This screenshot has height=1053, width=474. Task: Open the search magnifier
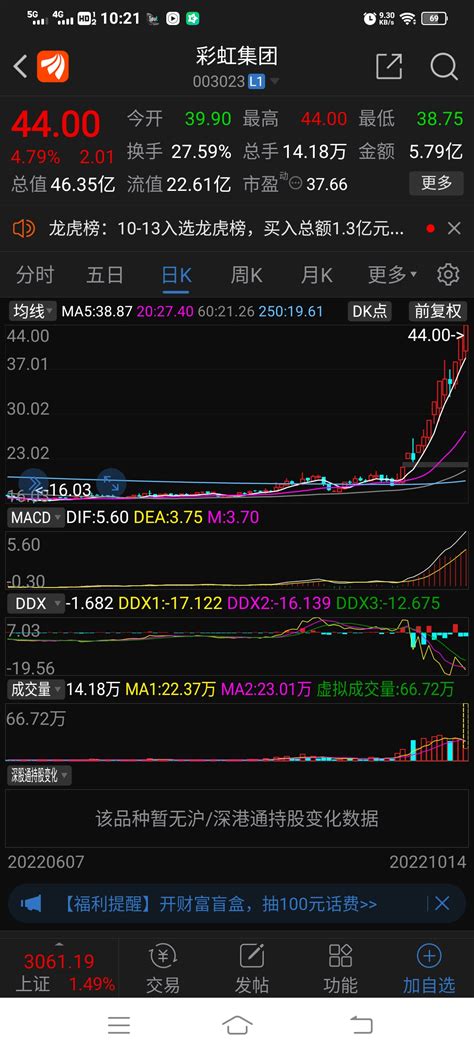point(443,66)
